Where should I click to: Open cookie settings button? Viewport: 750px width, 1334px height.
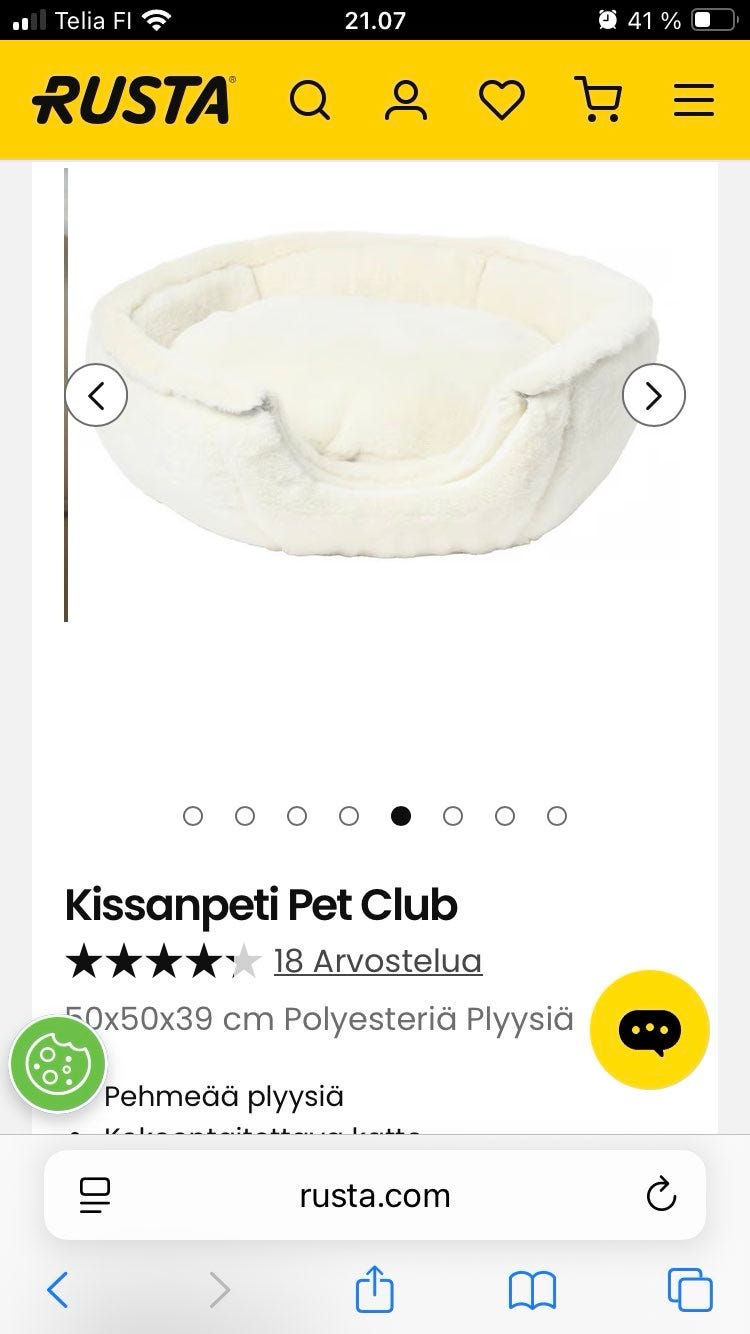click(x=57, y=1065)
